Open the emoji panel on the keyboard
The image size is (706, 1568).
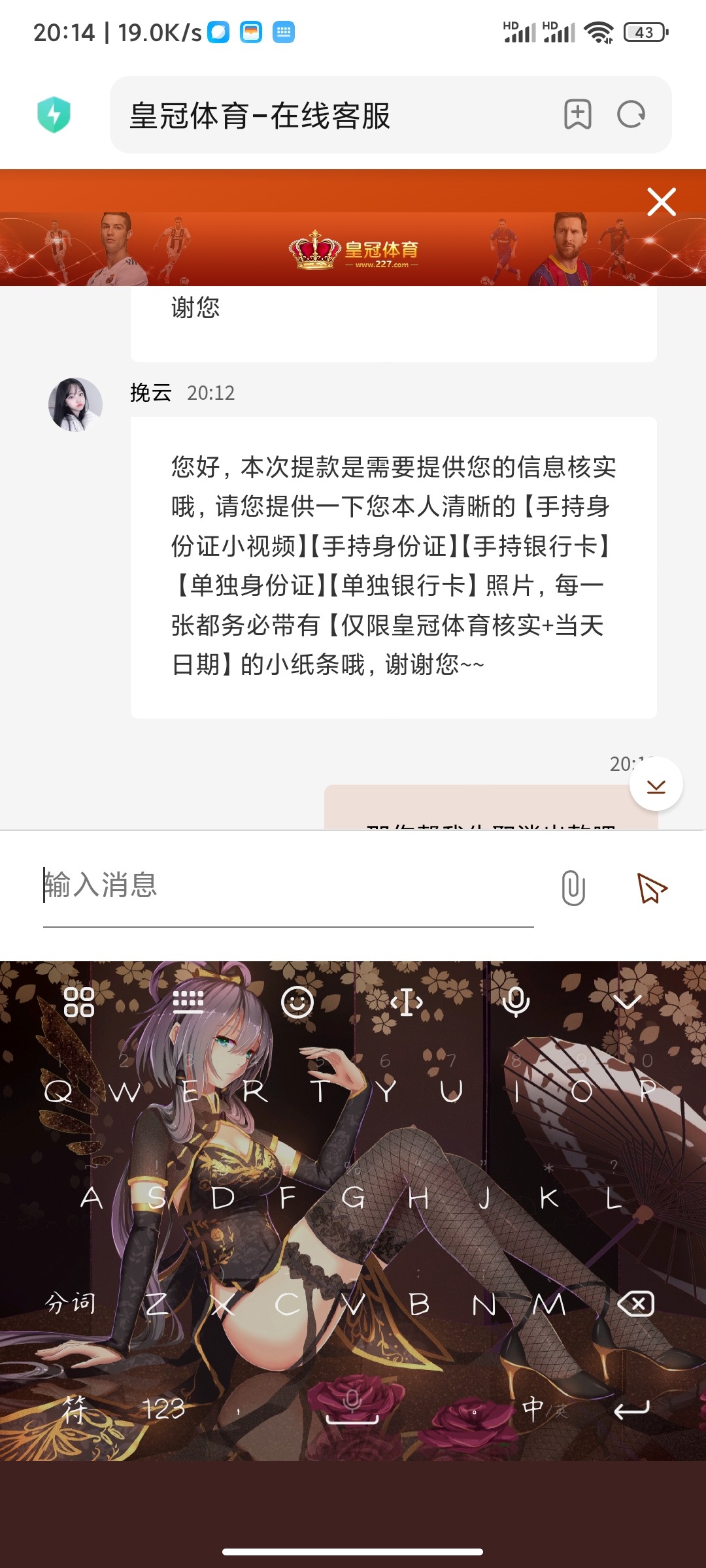(x=297, y=1002)
